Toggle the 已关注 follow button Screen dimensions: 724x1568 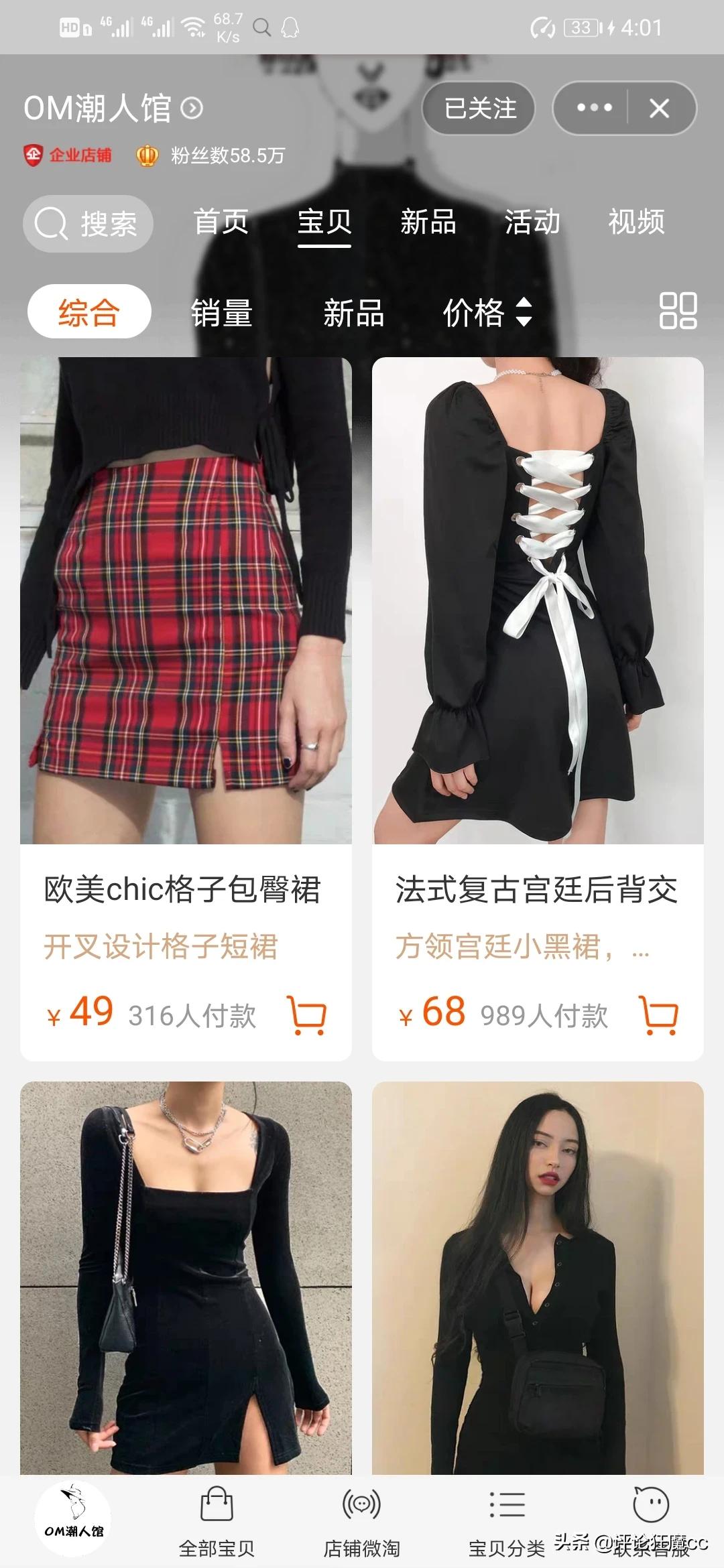[479, 109]
